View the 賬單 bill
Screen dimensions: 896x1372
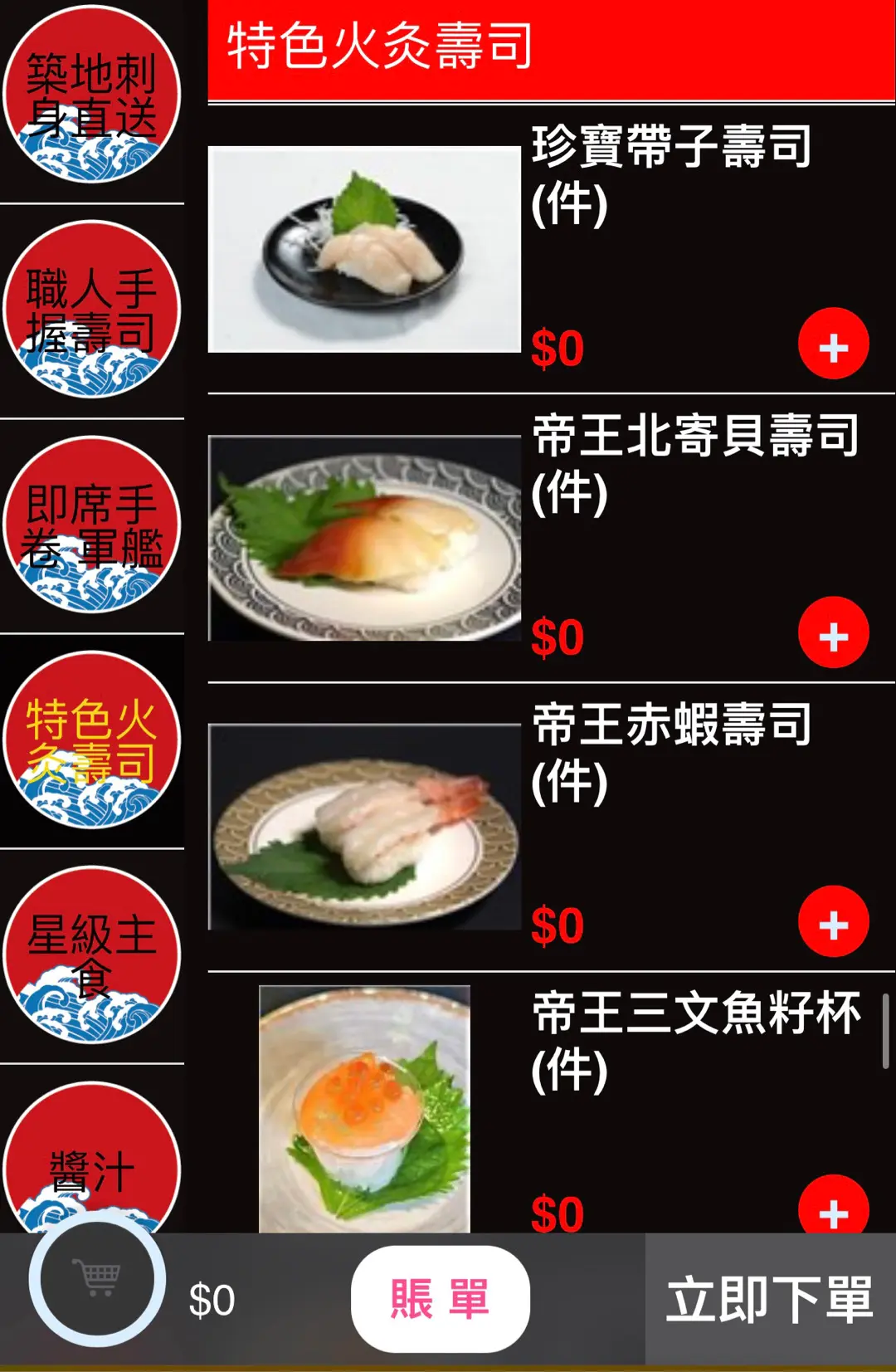(x=440, y=1299)
